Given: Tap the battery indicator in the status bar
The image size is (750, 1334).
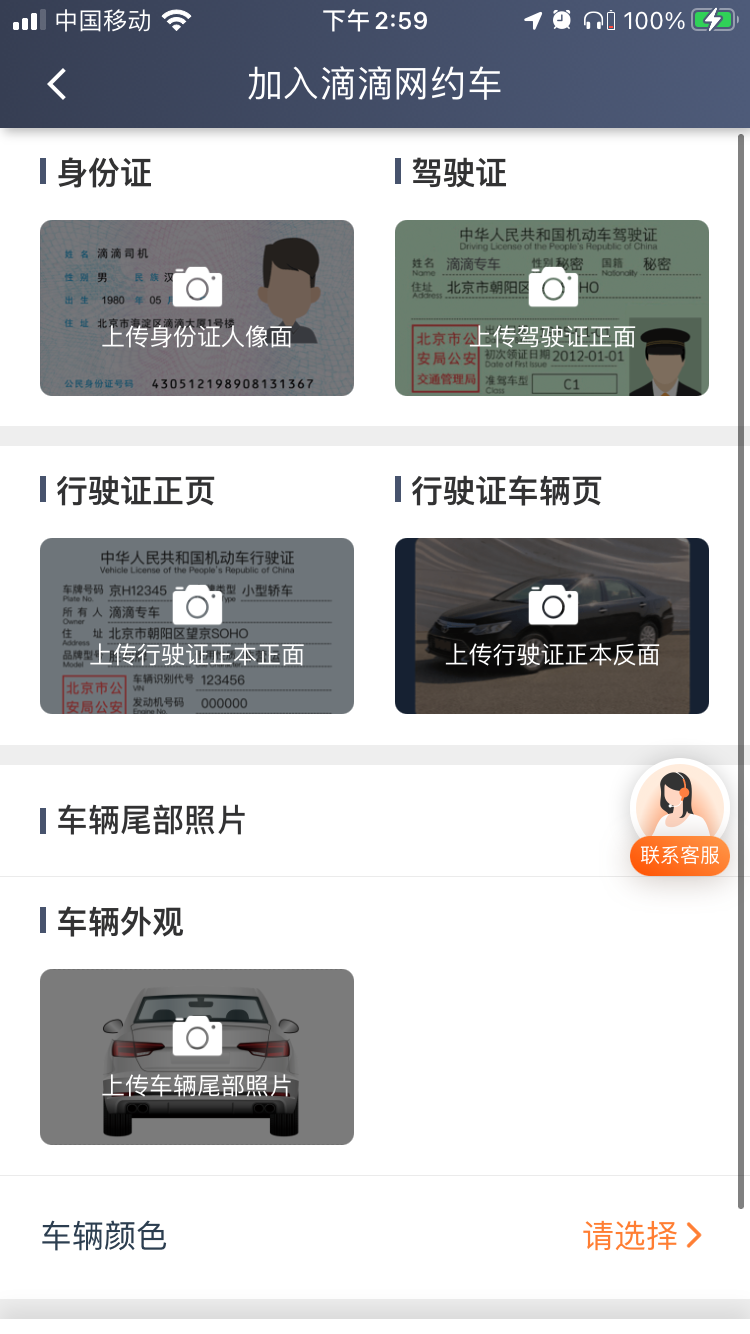Looking at the screenshot, I should (711, 18).
